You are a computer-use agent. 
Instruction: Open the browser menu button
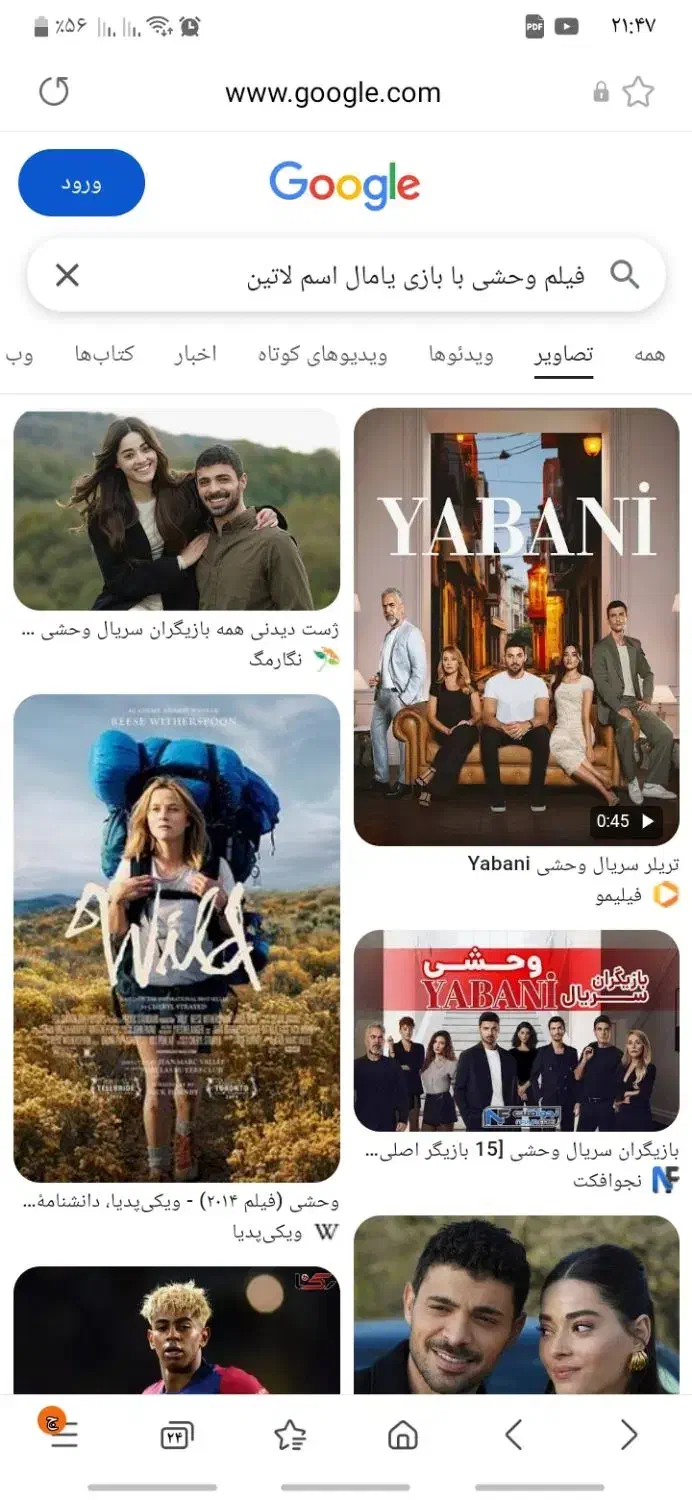63,1435
